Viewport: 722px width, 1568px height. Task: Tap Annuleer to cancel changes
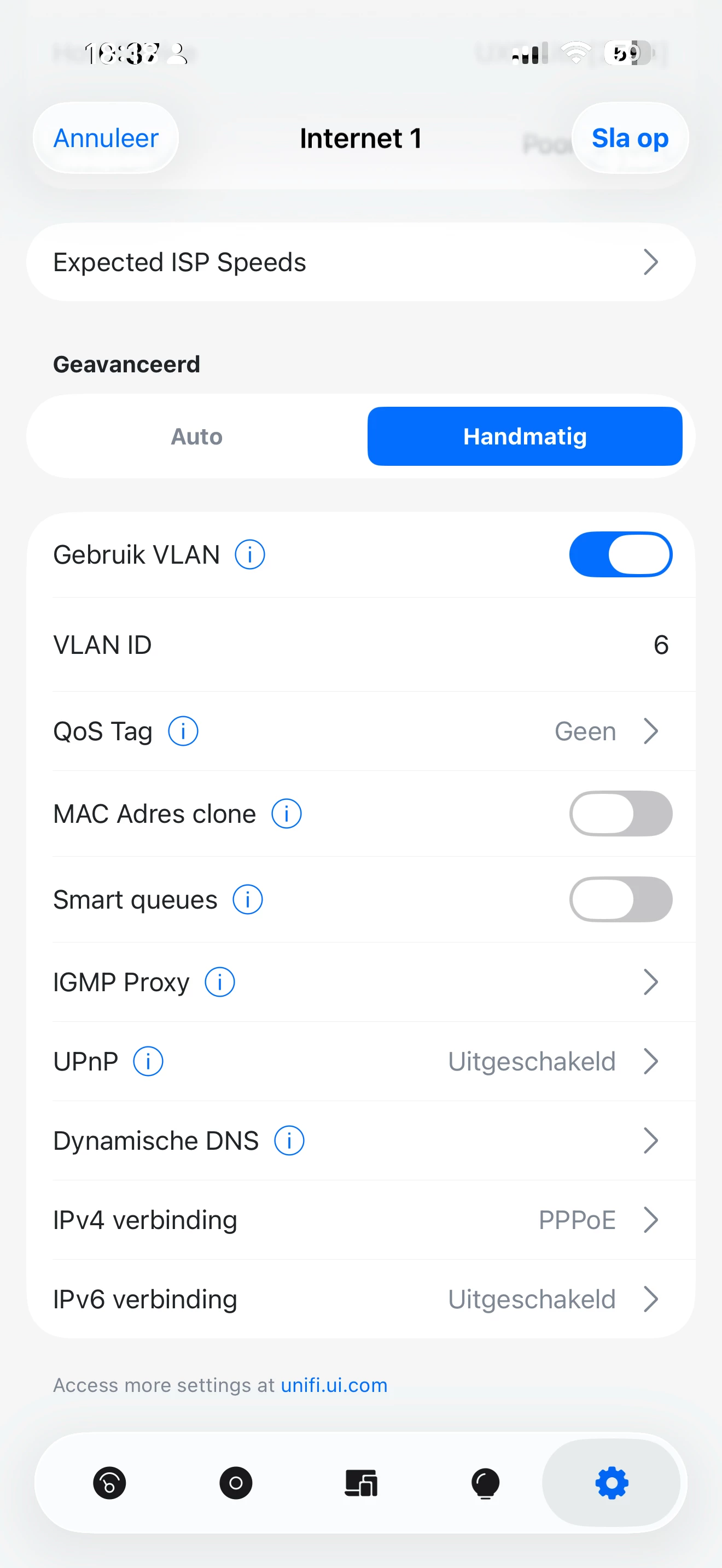(106, 138)
